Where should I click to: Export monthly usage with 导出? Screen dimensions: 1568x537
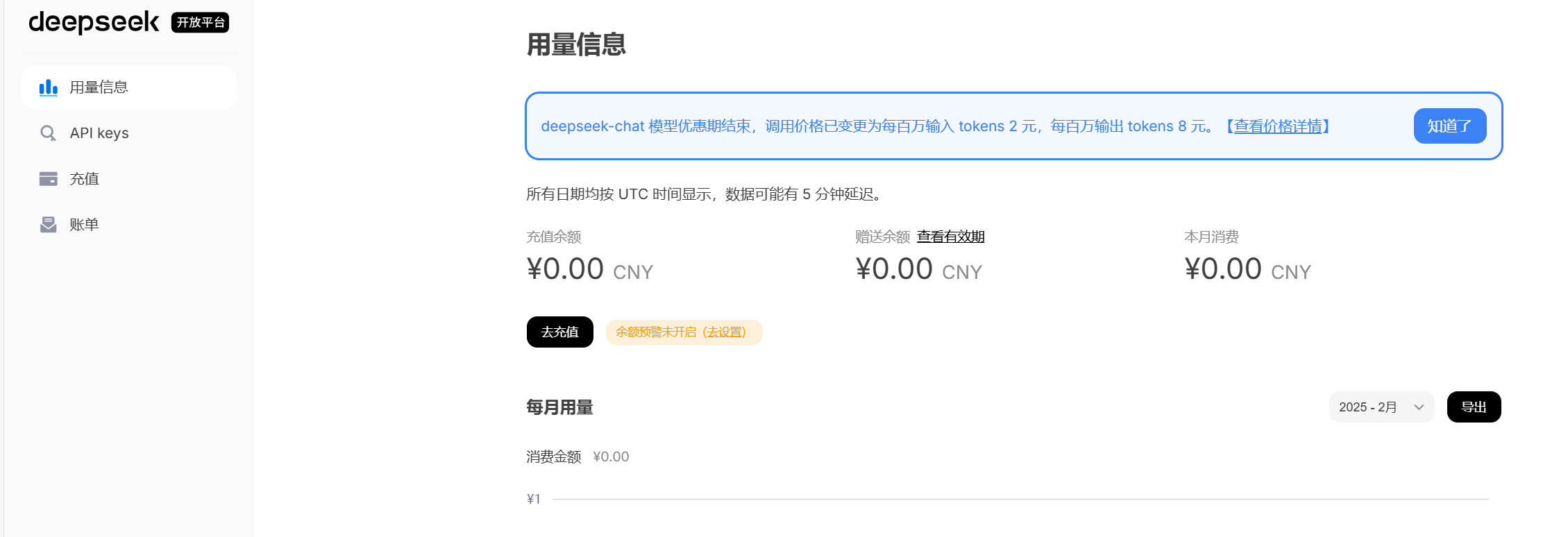click(1474, 407)
